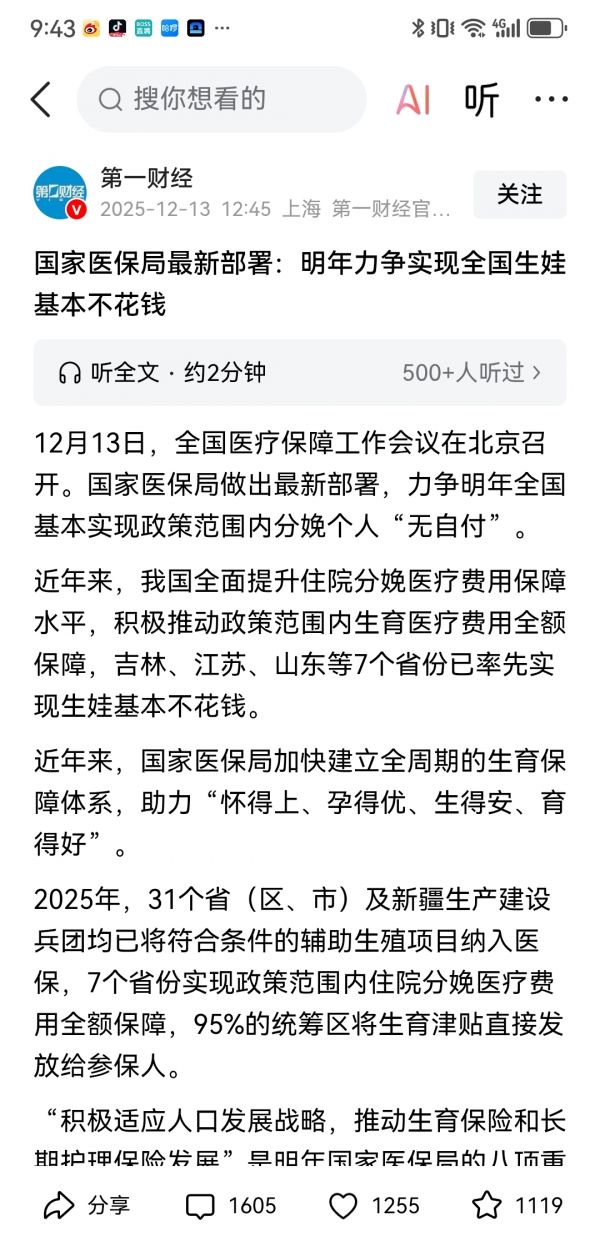Open the AI assistant
Viewport: 600px width, 1246px height.
pos(413,99)
